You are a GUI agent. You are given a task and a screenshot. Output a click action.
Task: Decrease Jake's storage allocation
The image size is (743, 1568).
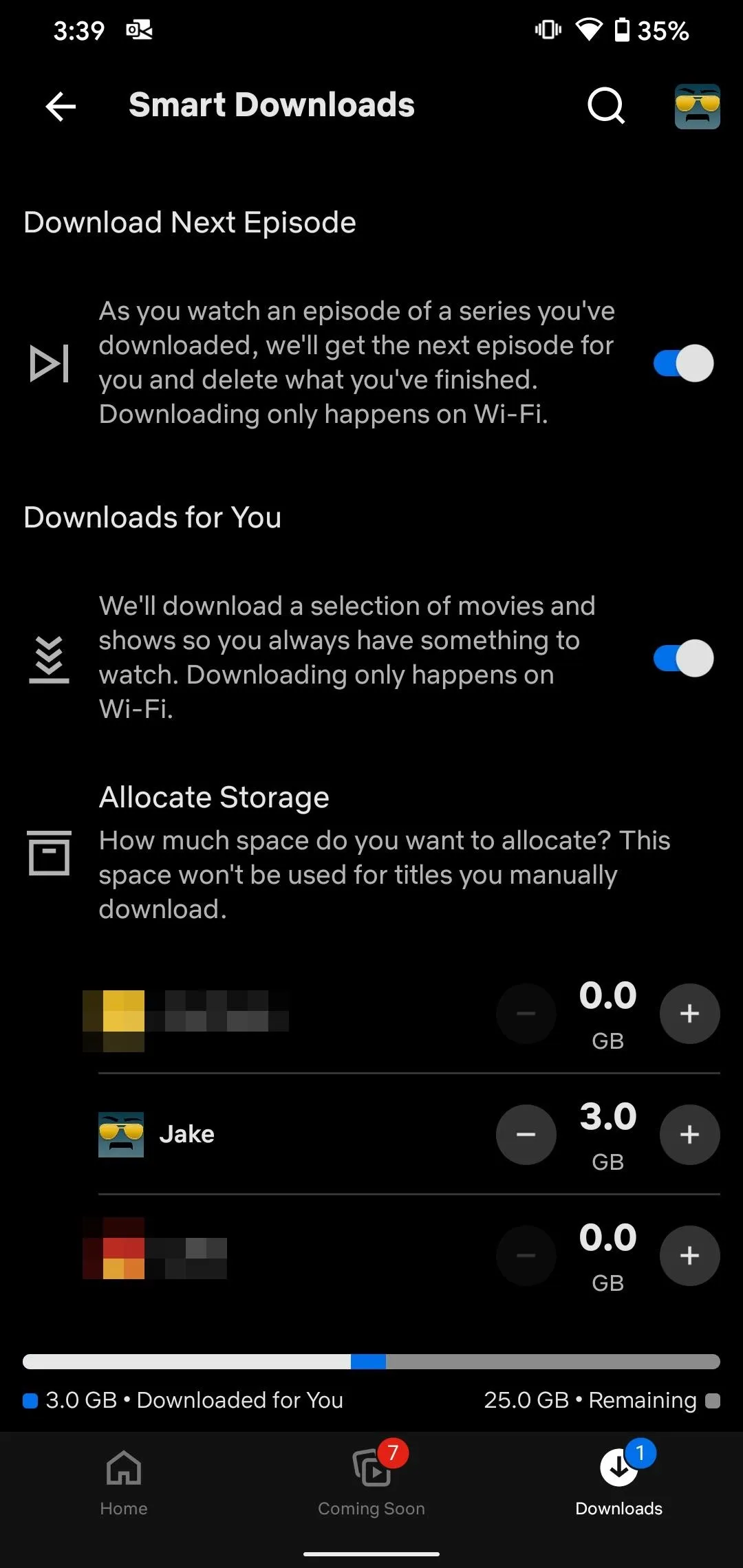526,1135
